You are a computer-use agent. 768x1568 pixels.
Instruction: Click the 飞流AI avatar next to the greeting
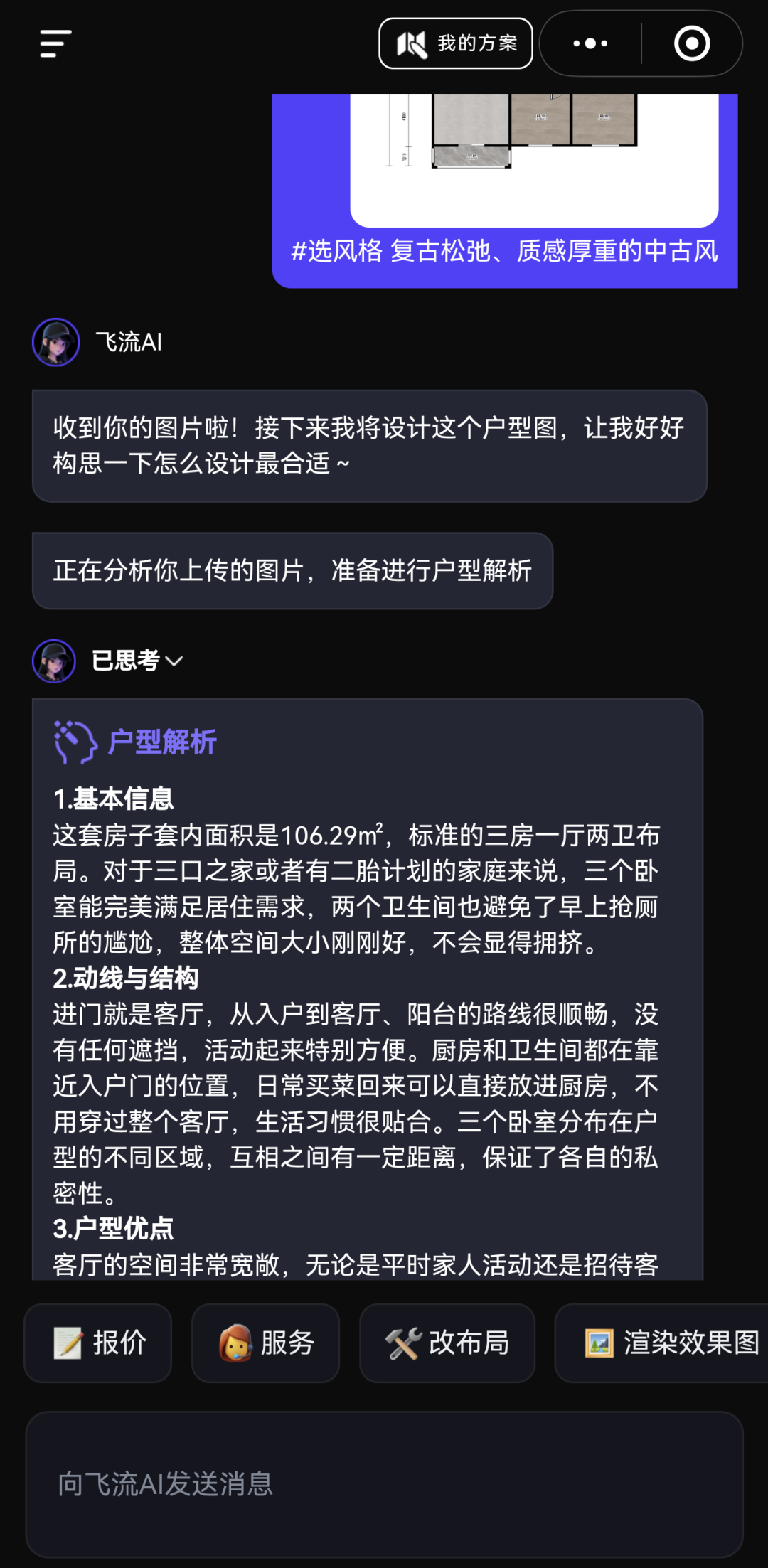pyautogui.click(x=55, y=343)
